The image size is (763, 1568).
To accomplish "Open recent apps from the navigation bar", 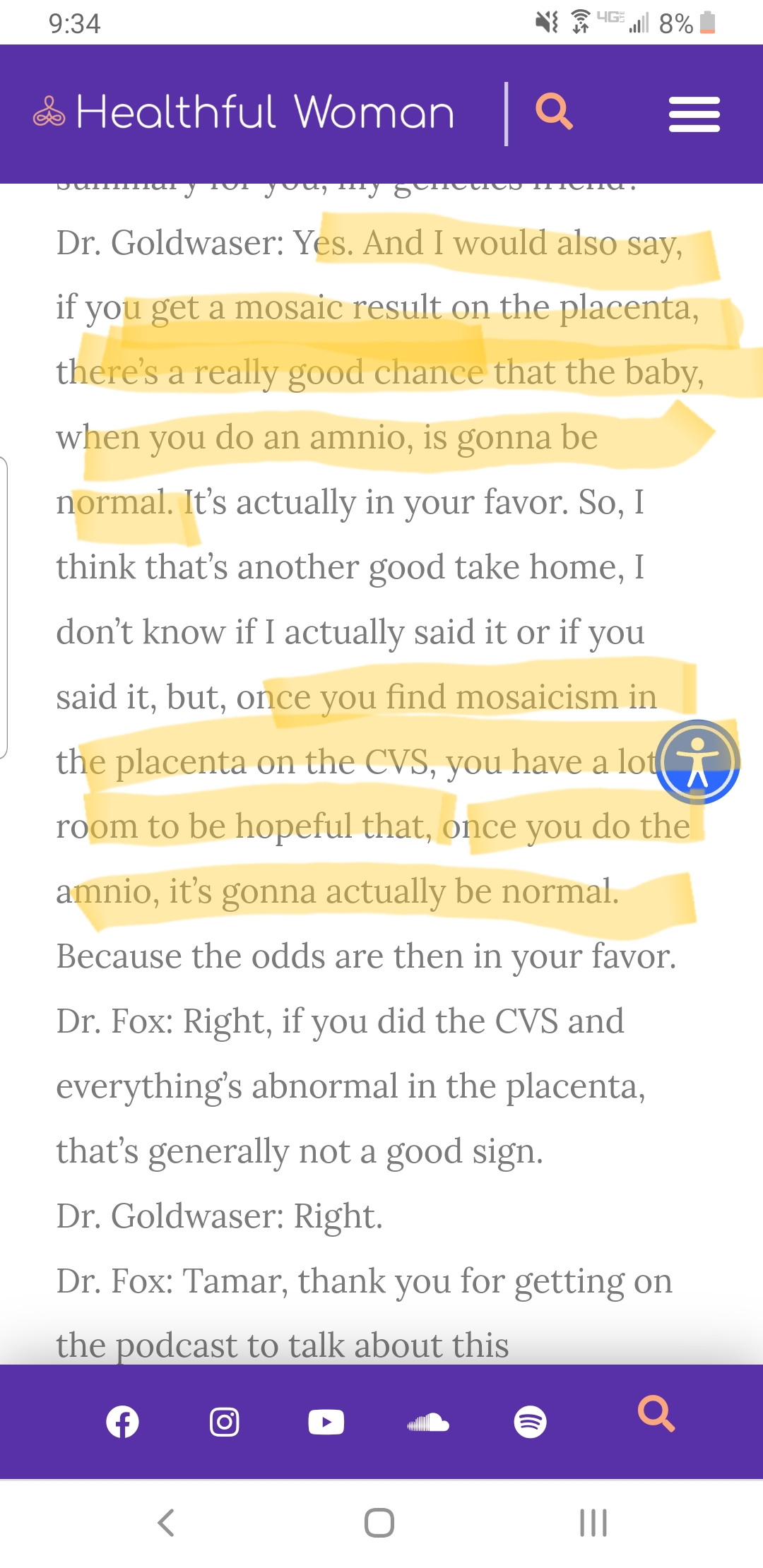I will (593, 1522).
